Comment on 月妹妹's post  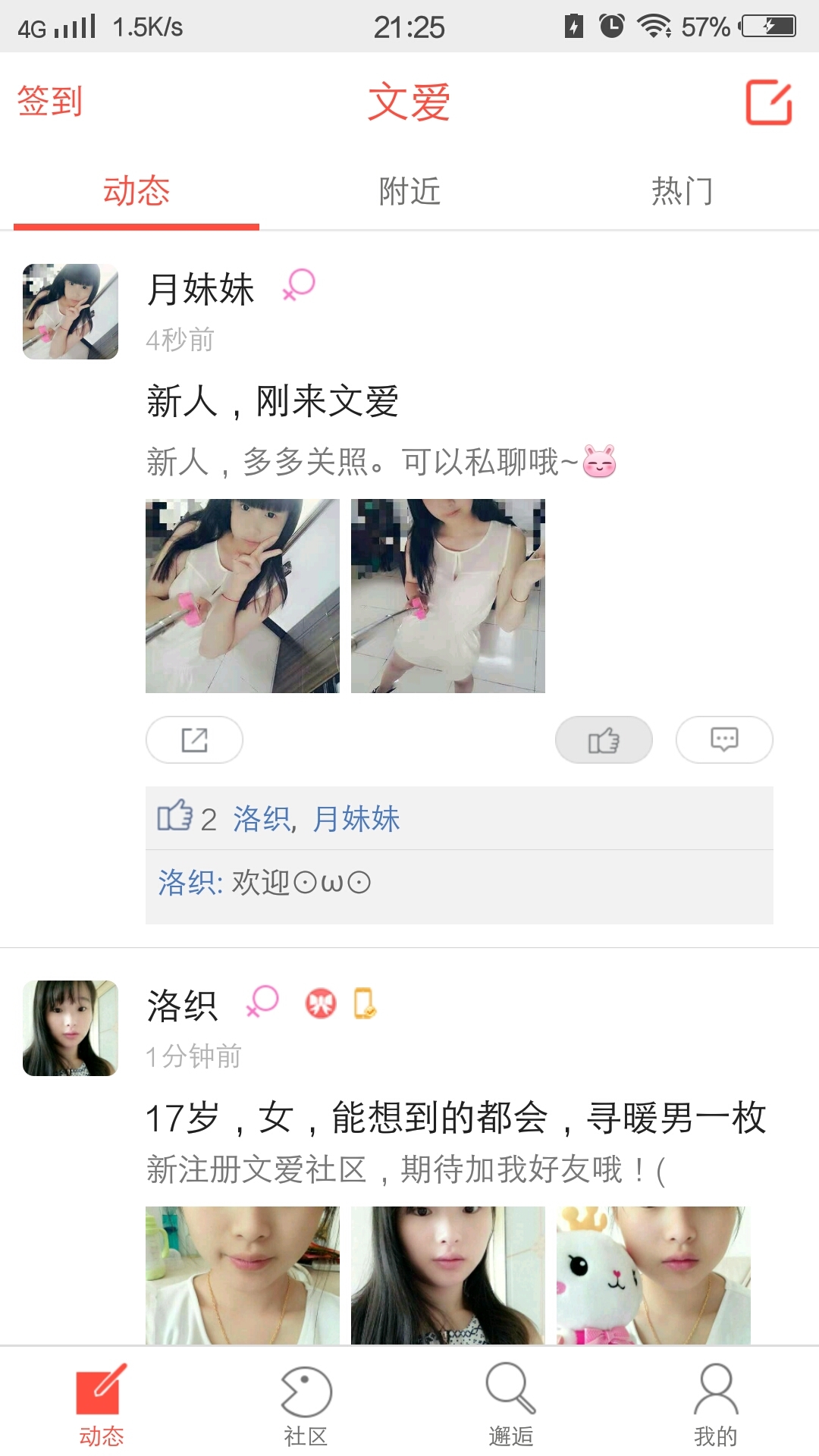[724, 739]
